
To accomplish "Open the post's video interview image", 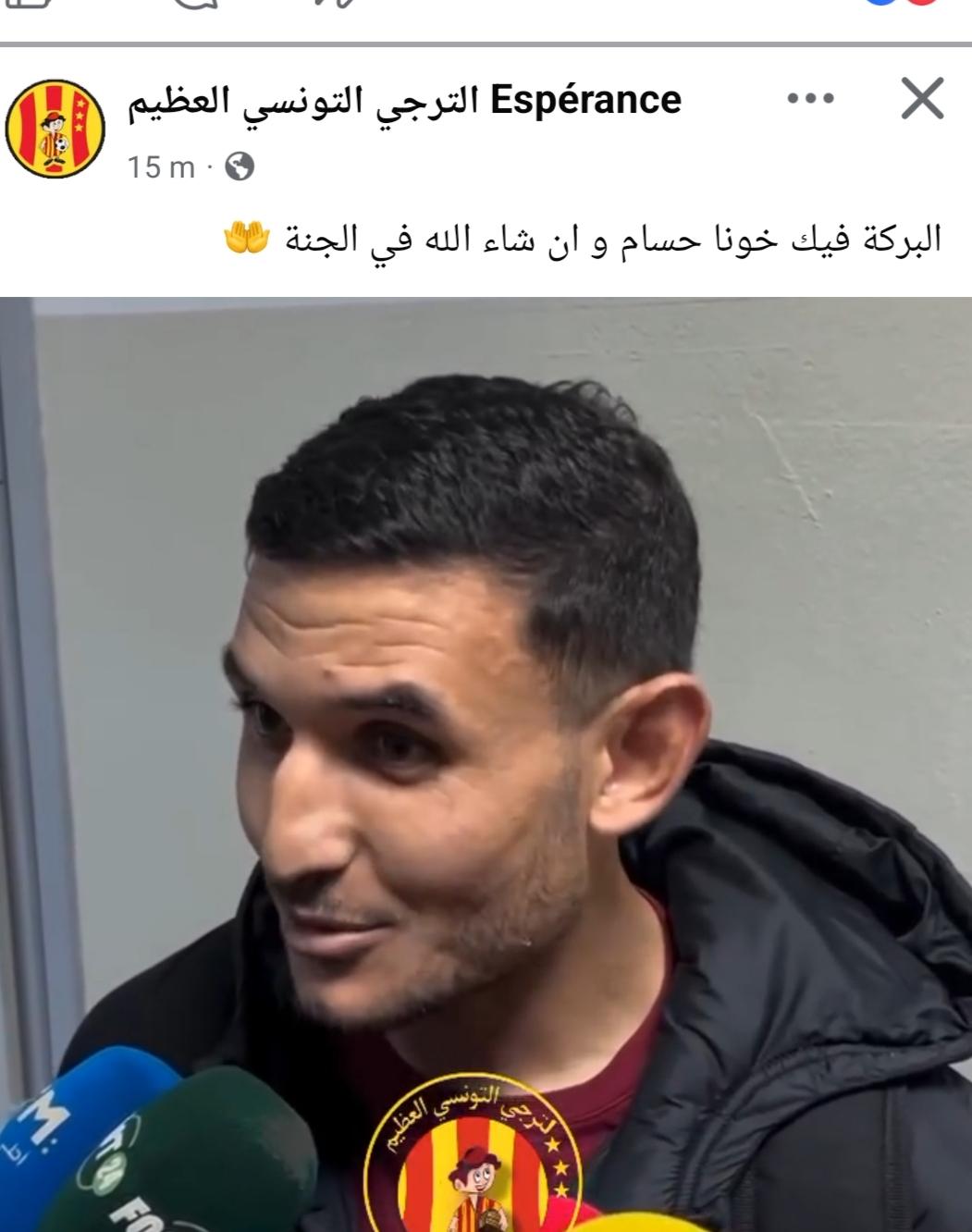I will pos(486,764).
